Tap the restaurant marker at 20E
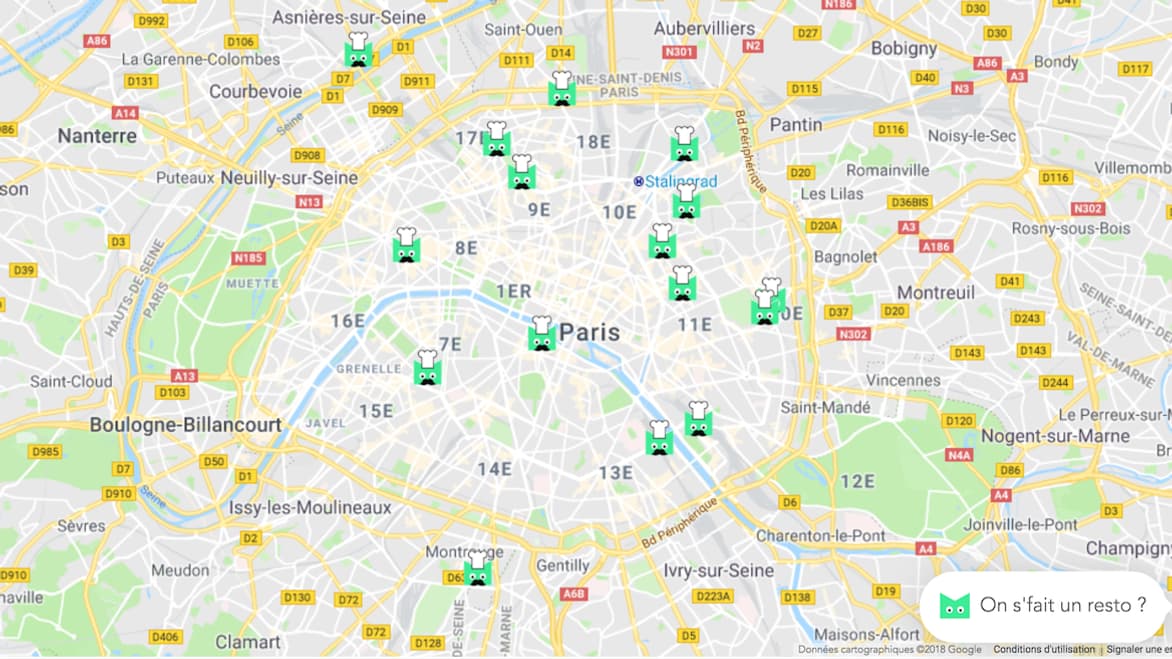 (765, 307)
